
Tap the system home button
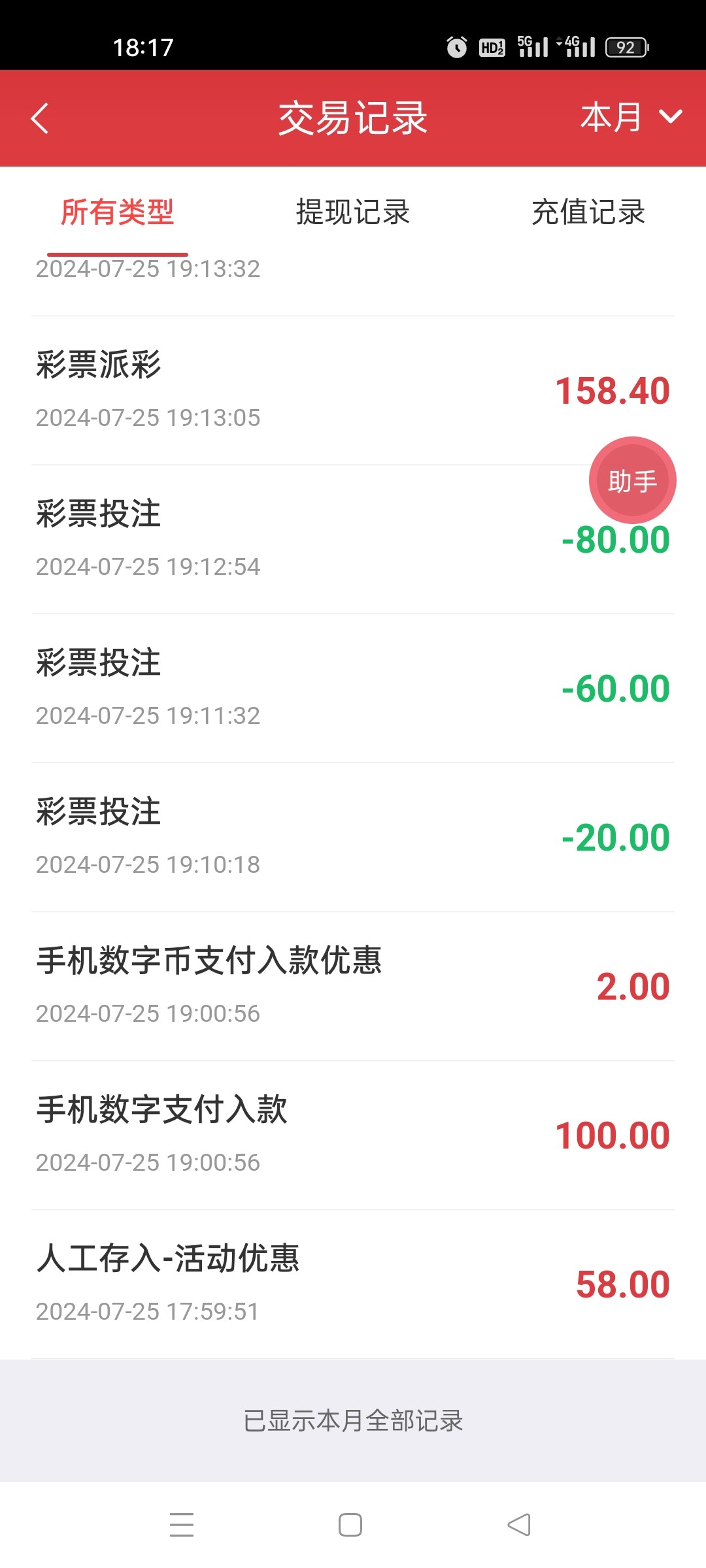(x=350, y=1525)
